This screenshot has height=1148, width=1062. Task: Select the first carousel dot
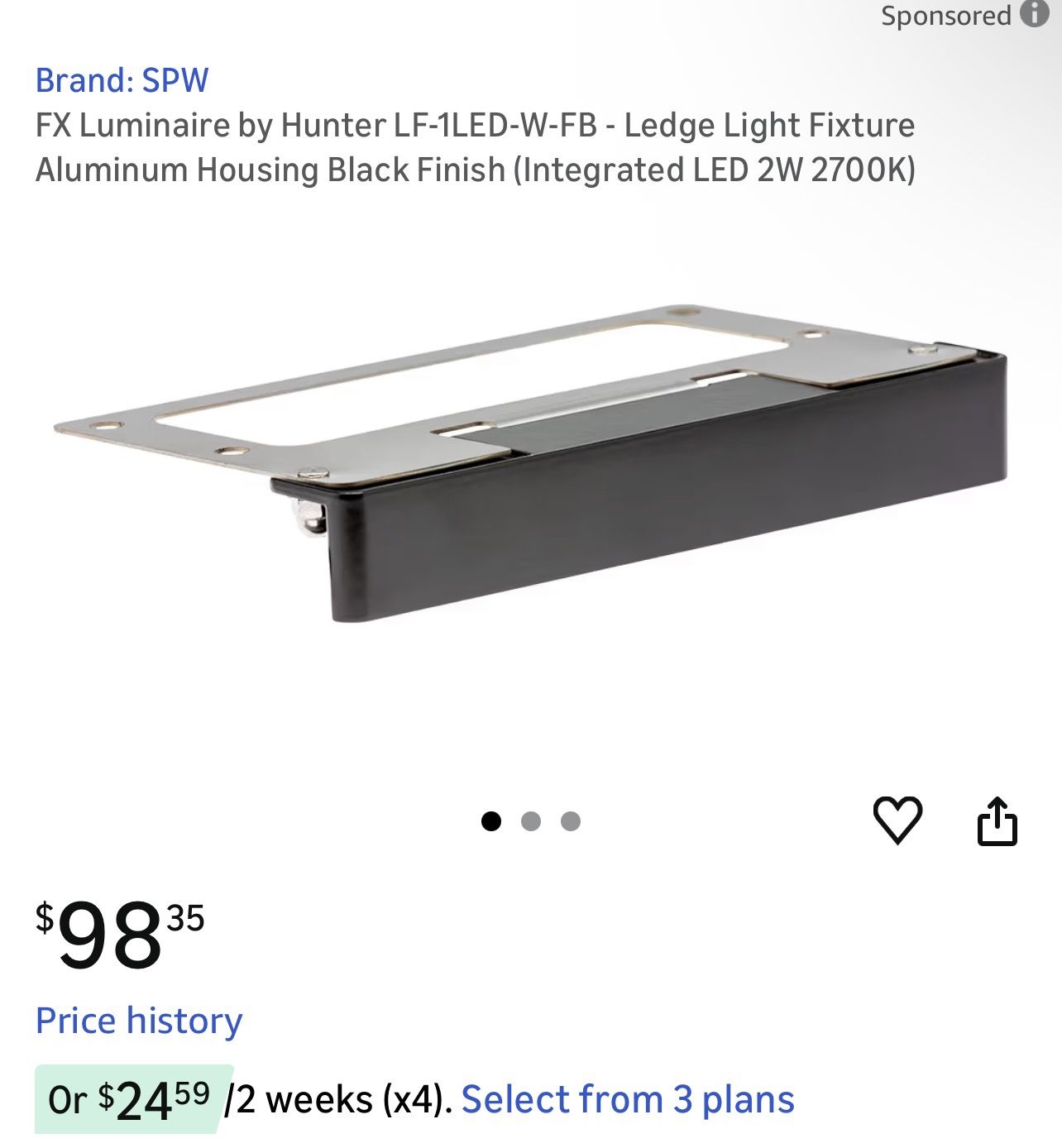click(491, 820)
